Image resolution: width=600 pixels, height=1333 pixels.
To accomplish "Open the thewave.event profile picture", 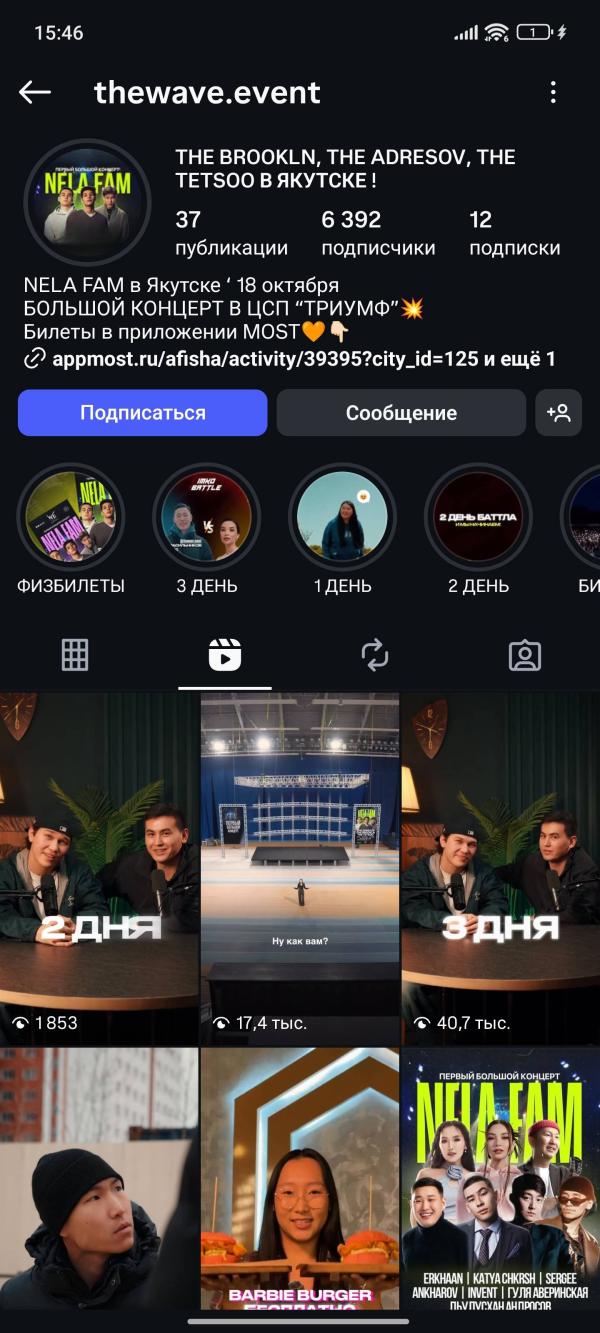I will (87, 202).
